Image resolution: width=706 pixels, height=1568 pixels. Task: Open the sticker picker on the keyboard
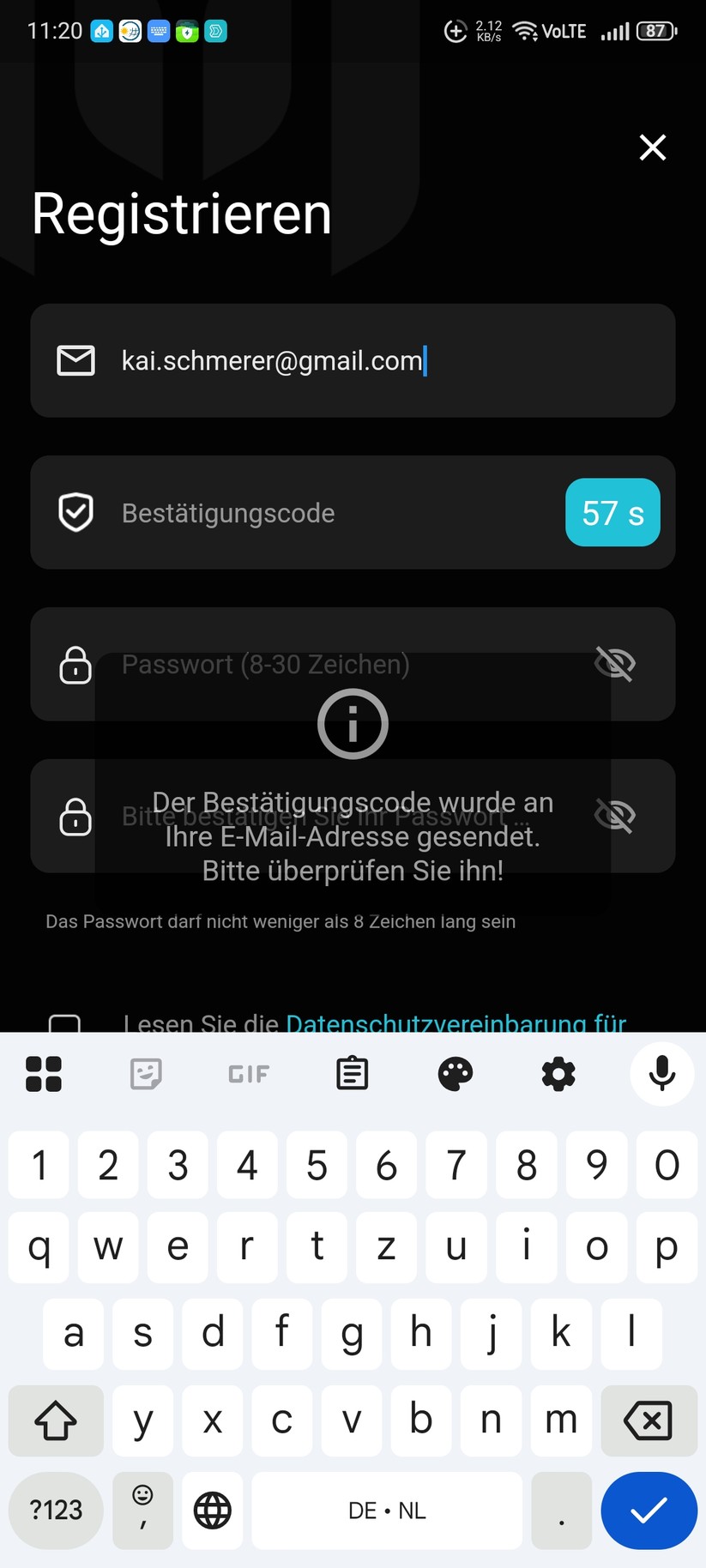pyautogui.click(x=145, y=1073)
